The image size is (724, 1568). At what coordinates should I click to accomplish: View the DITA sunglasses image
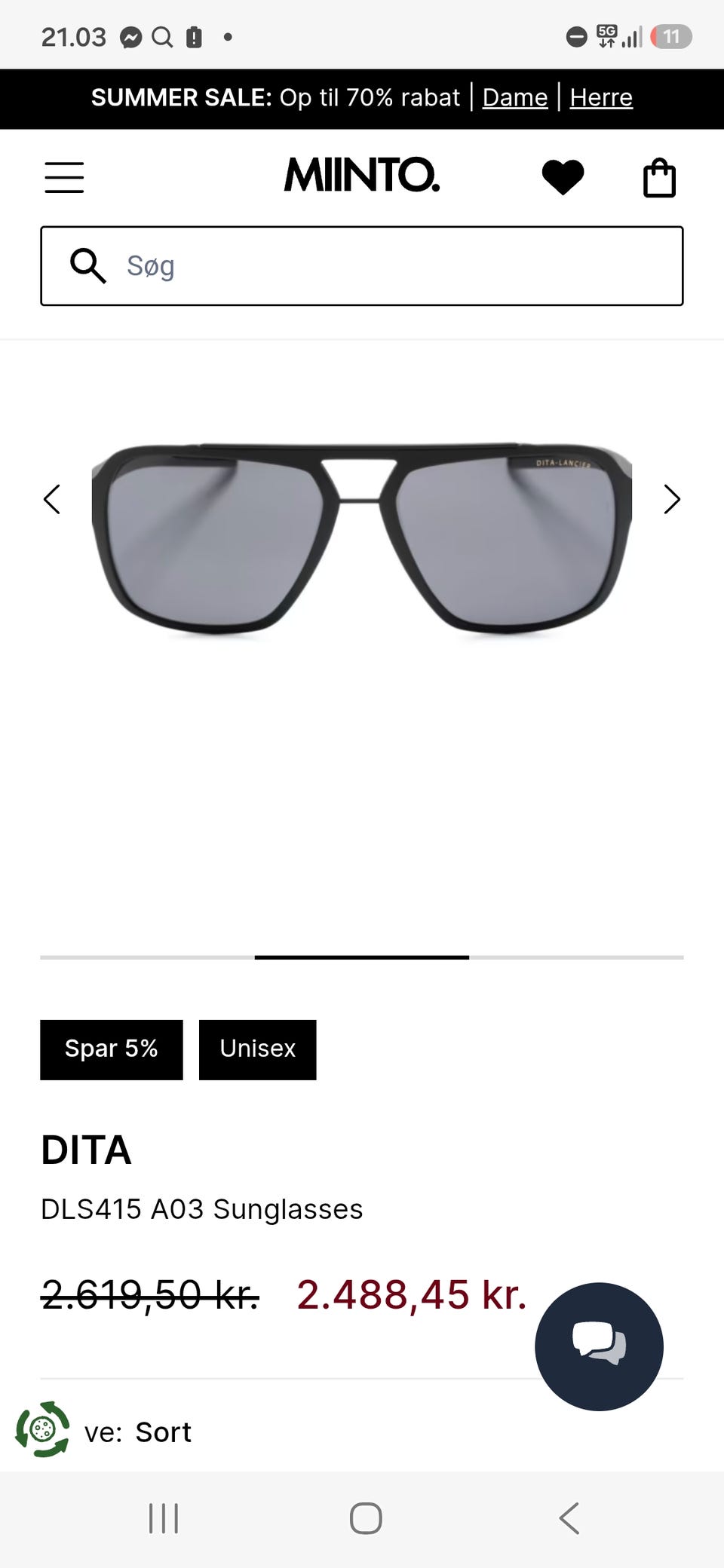(x=362, y=541)
